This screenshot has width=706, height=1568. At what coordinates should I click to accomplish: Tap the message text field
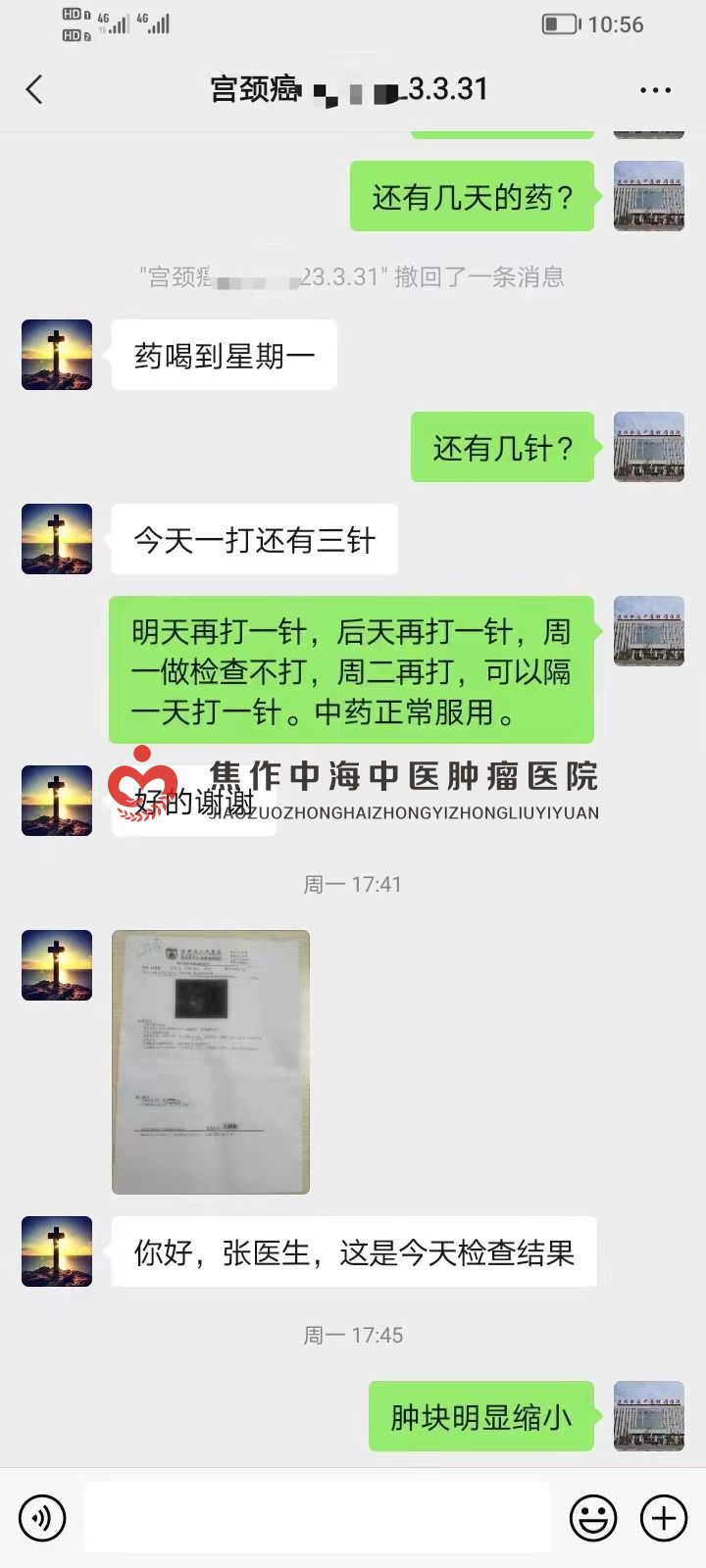317,1518
